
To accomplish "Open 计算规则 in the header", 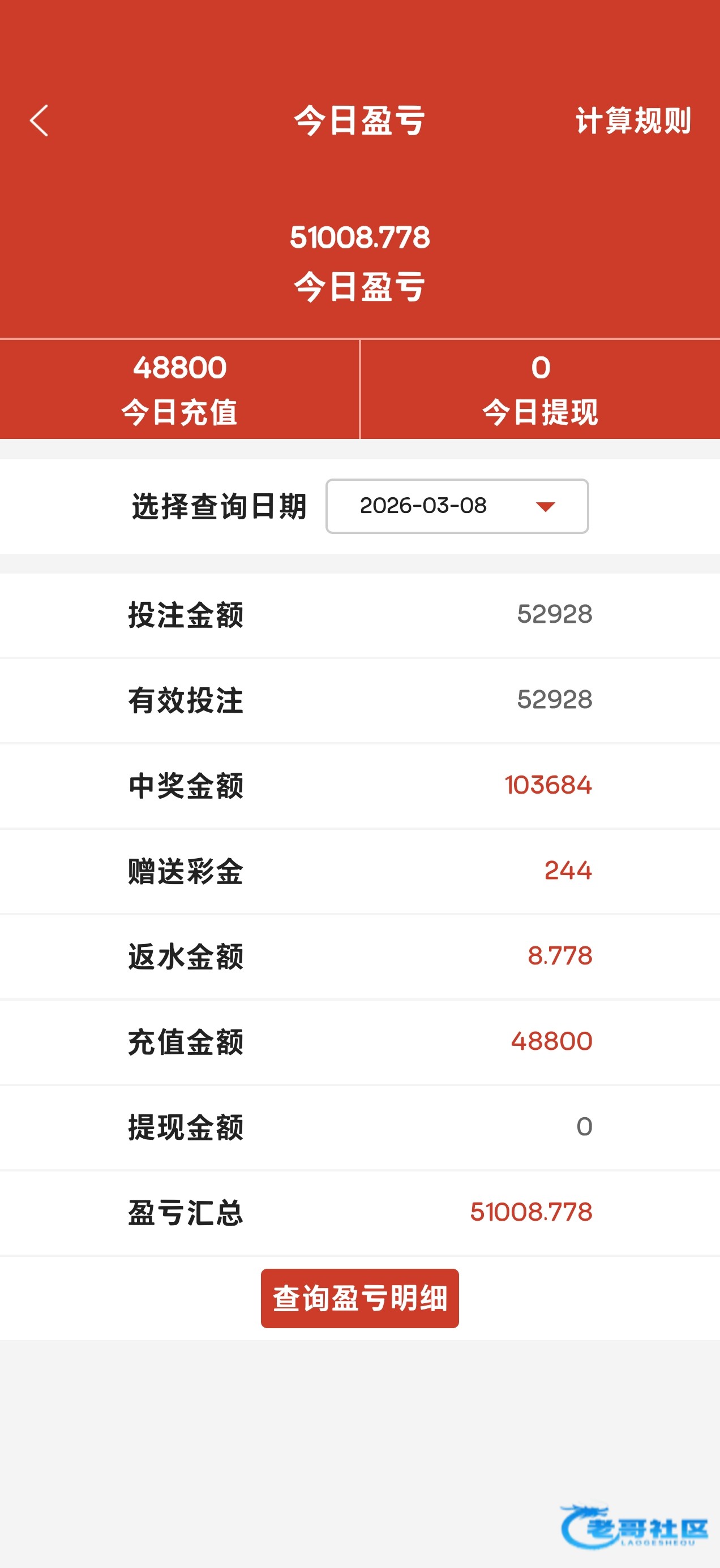I will pyautogui.click(x=633, y=120).
